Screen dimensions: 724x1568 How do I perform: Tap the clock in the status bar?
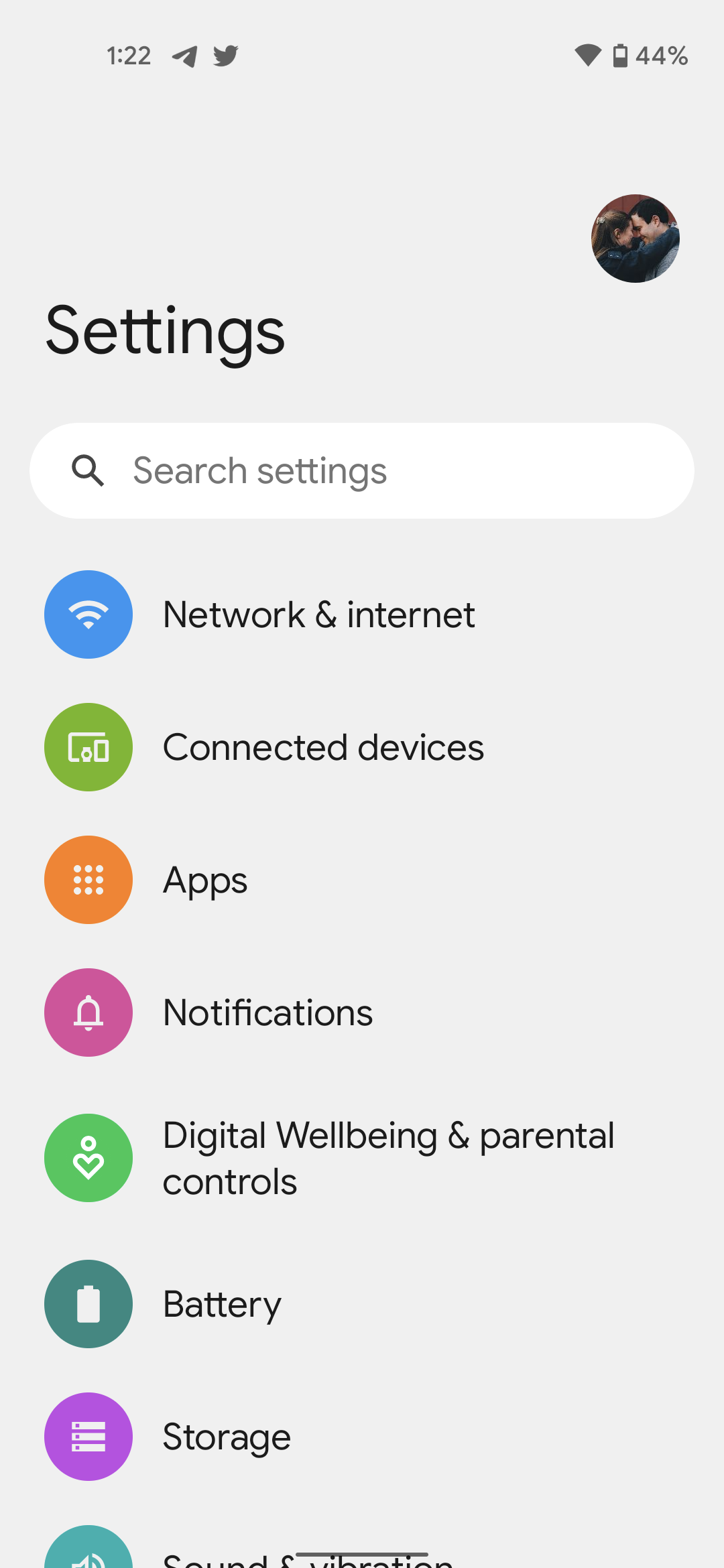tap(129, 56)
